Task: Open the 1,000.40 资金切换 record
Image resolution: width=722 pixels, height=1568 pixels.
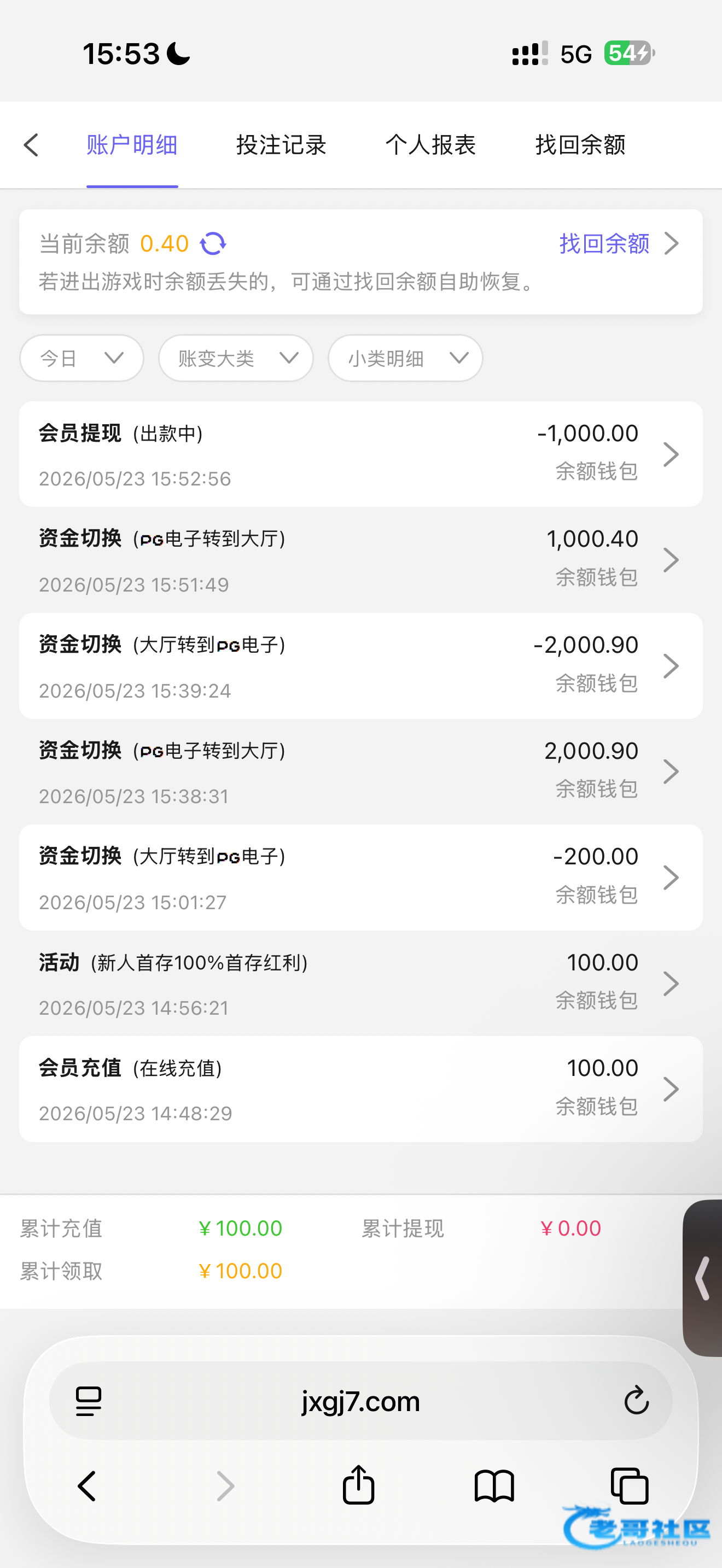Action: 361,560
